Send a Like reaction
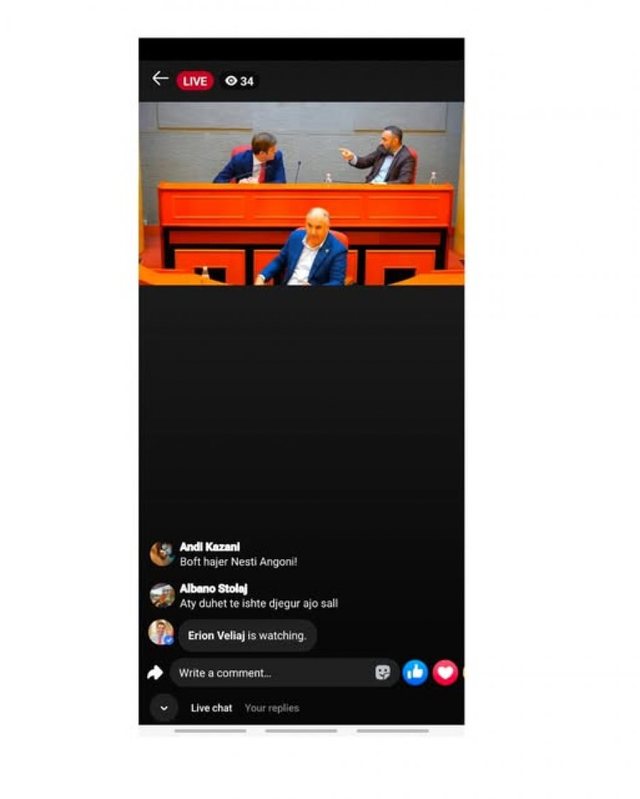Screen dimensions: 640x799 coord(415,672)
